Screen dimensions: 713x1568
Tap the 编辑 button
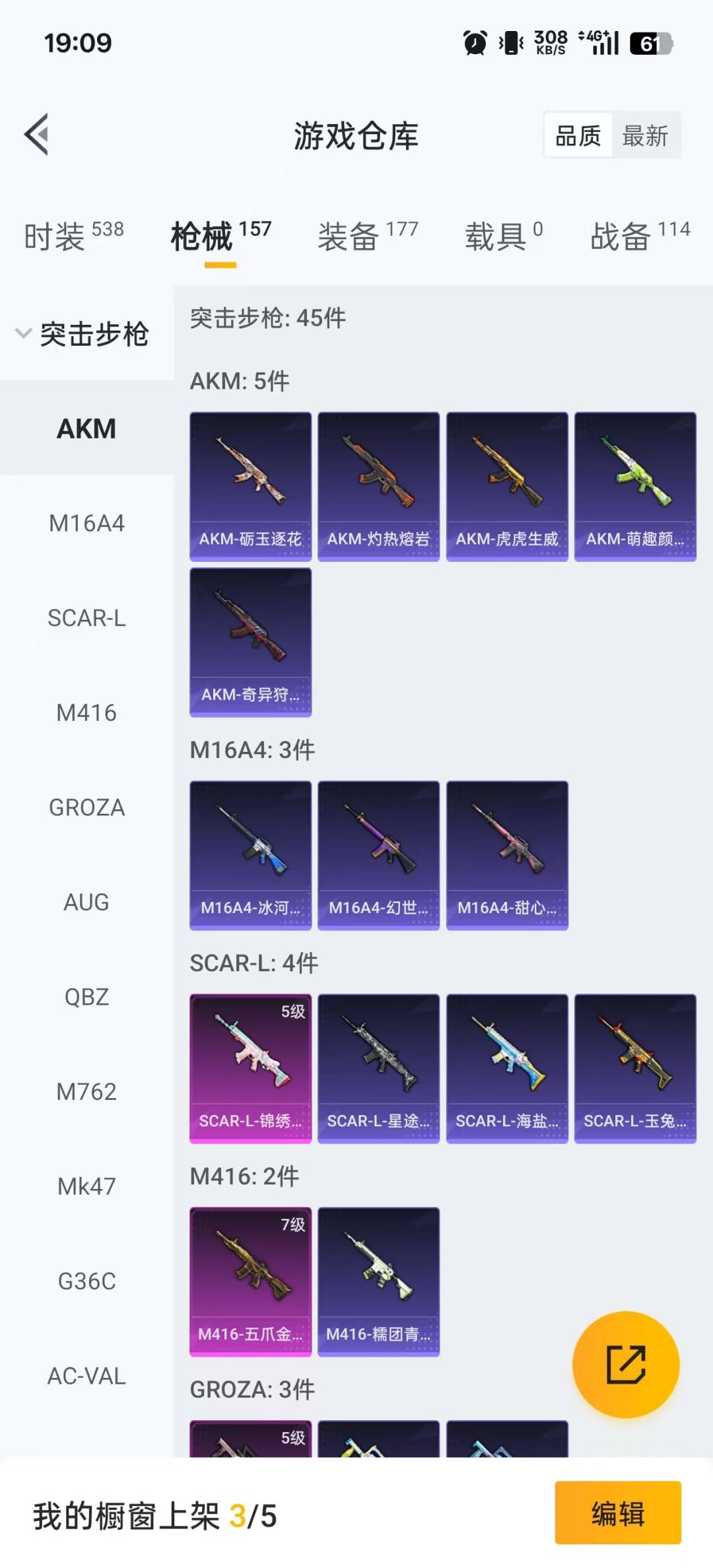618,1513
